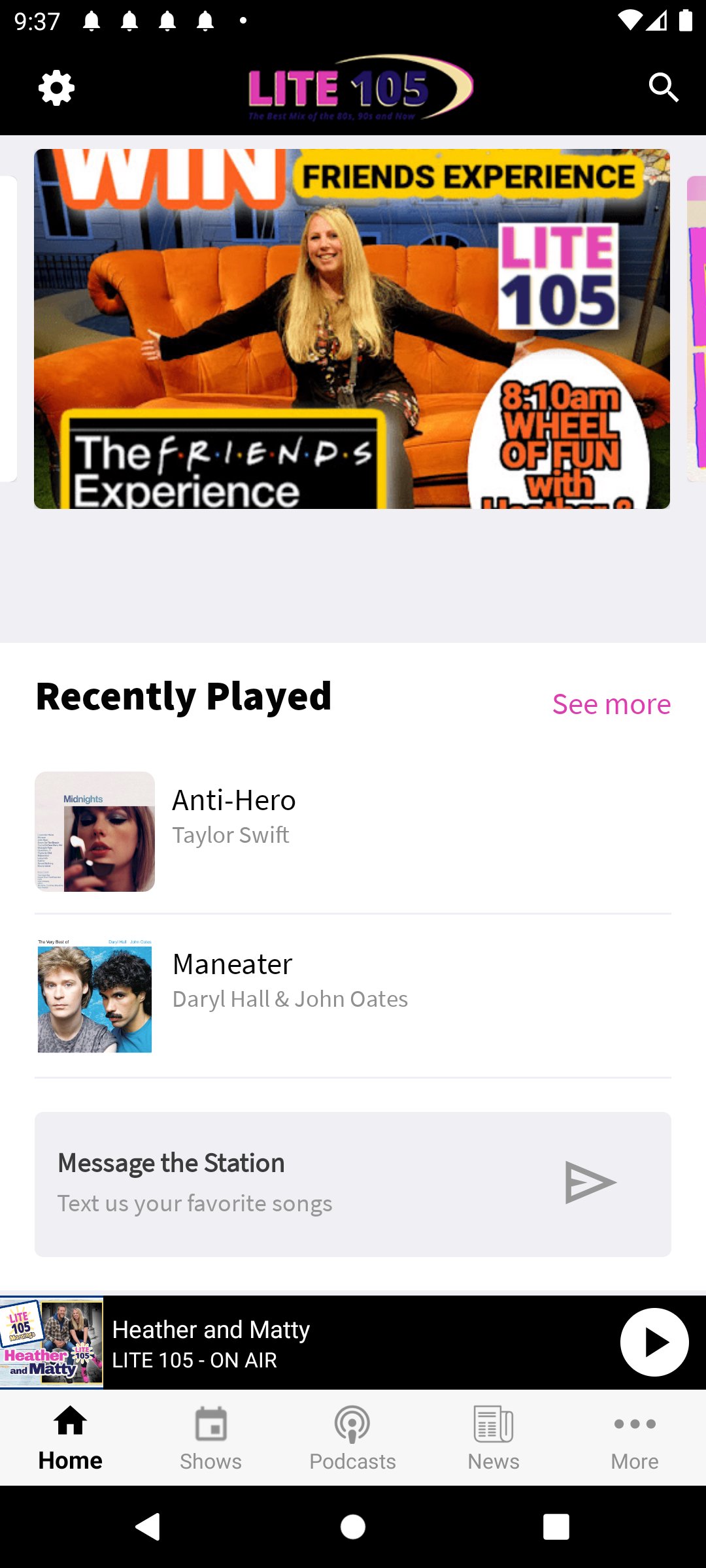Open recent apps from navigation bar

click(x=556, y=1527)
